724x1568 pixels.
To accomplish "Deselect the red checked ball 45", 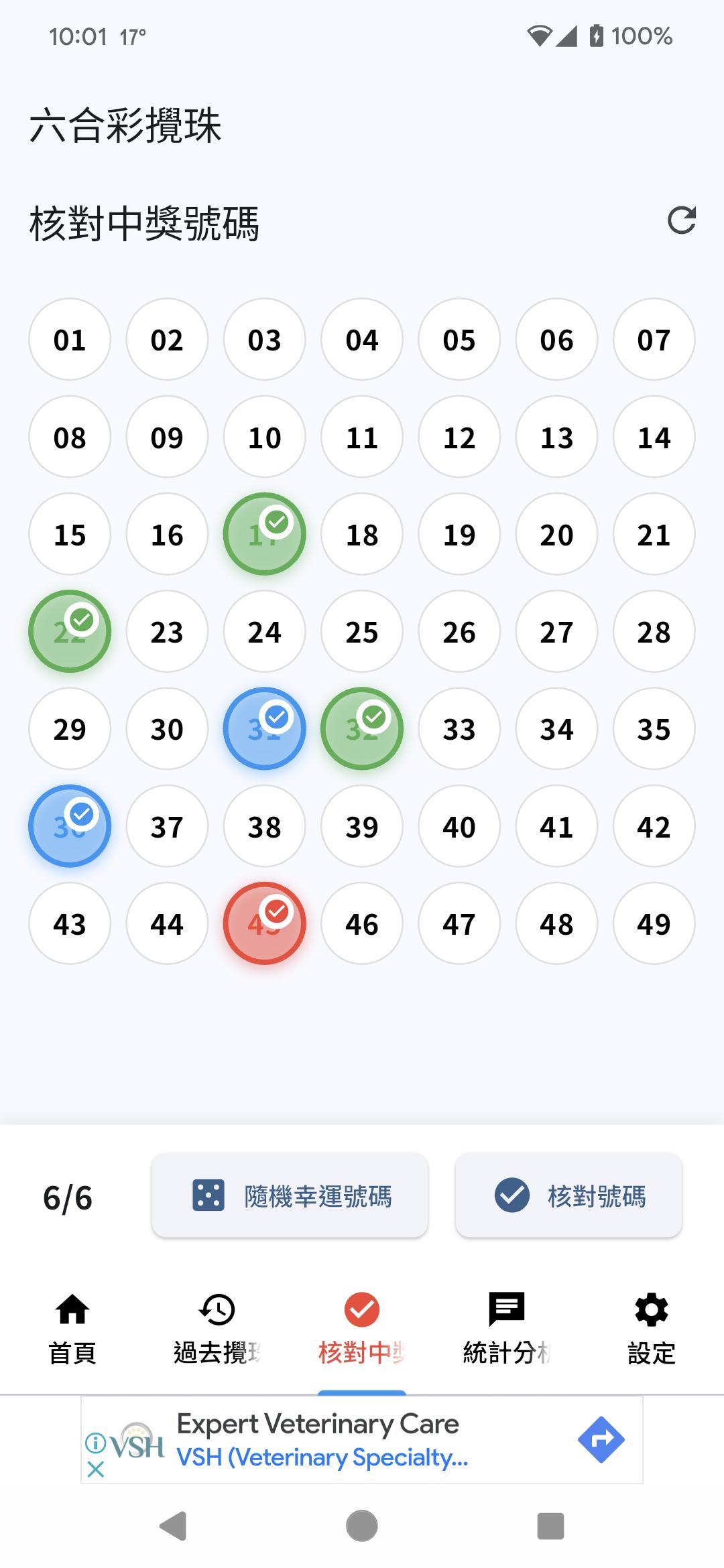I will point(264,924).
